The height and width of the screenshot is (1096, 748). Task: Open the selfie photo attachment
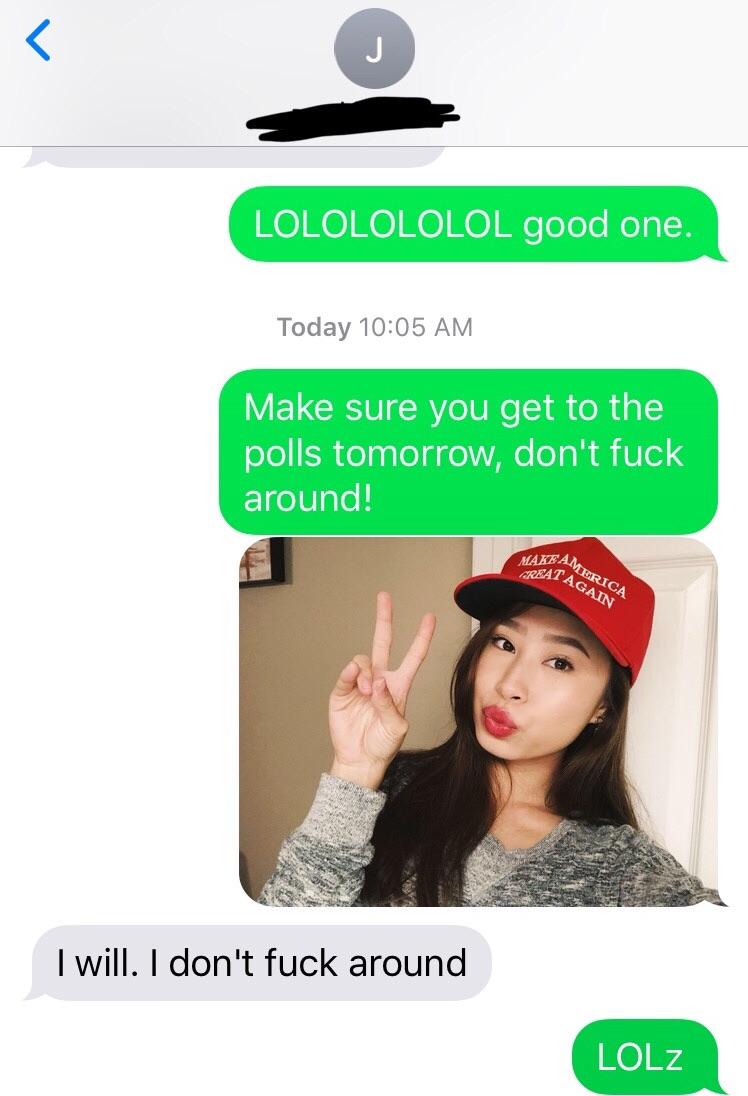pos(478,721)
